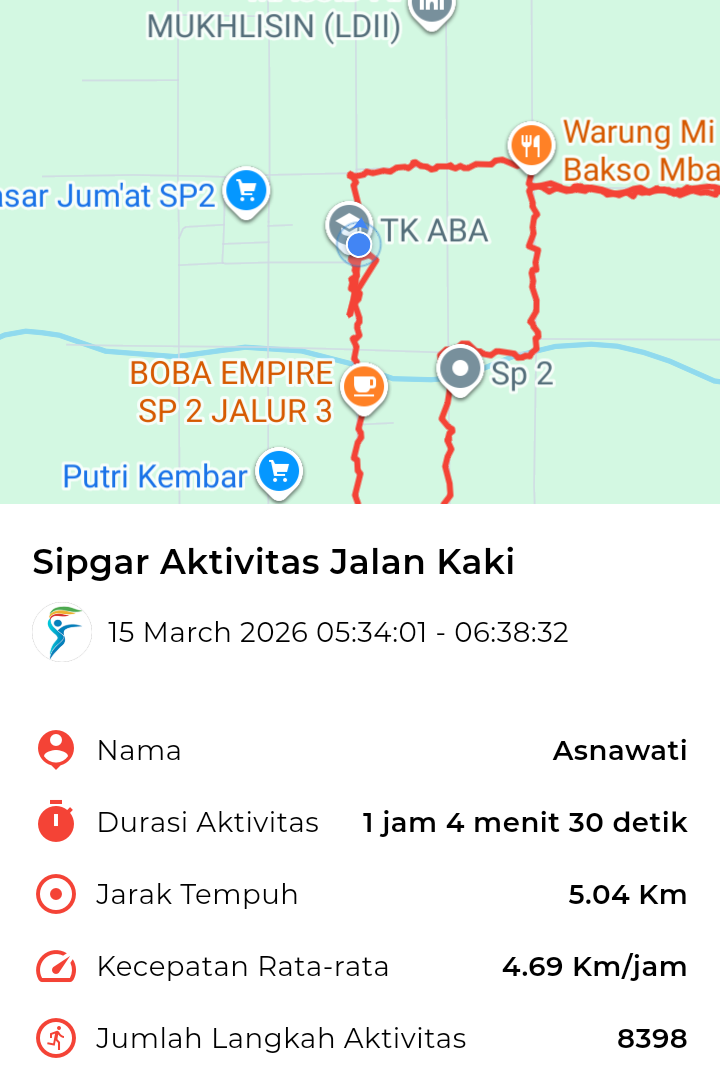
Task: Open the BOBA EMPIRE cafe marker
Action: 364,385
